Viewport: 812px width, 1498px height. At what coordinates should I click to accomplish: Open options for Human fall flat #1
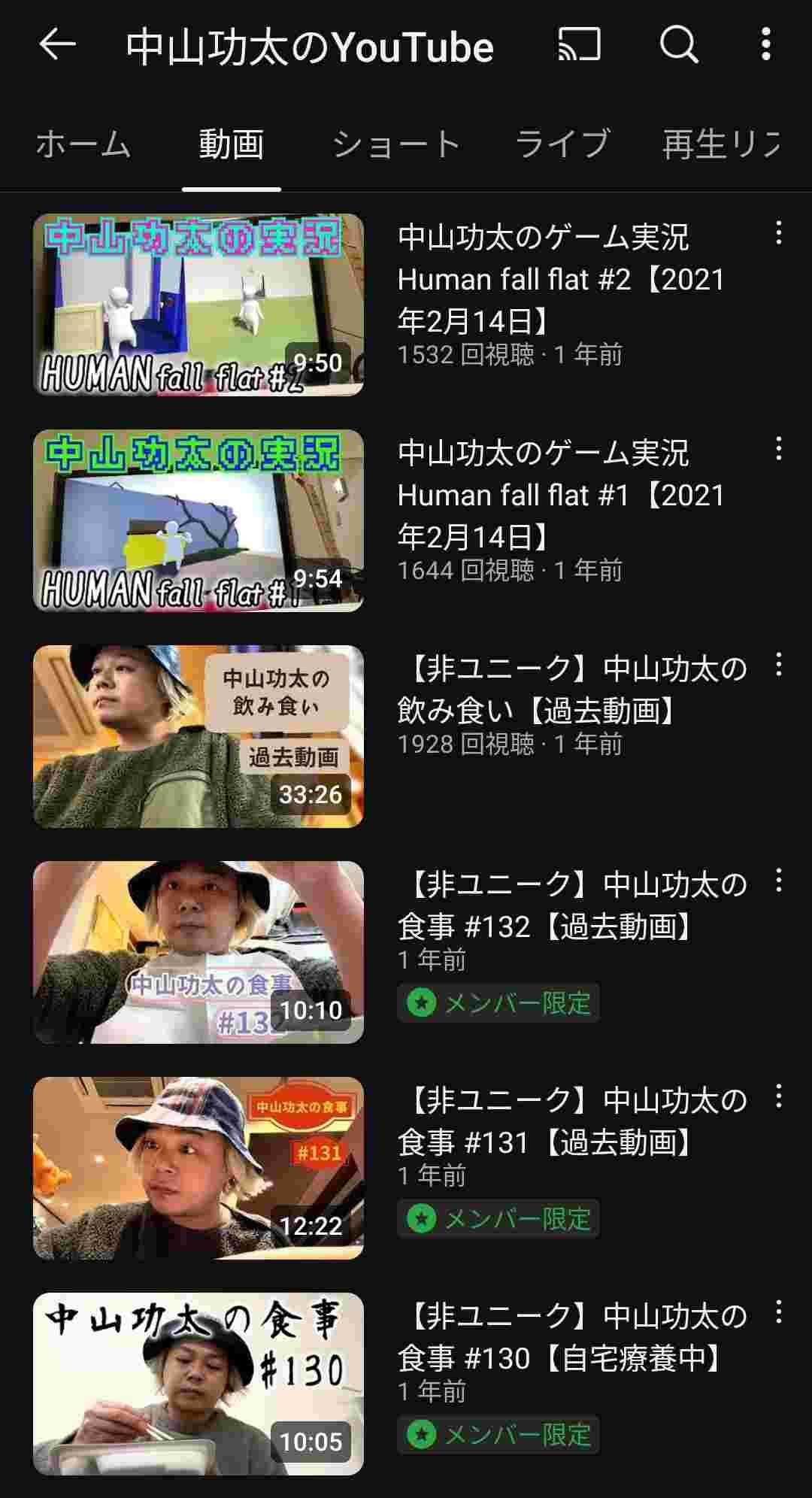pos(778,449)
